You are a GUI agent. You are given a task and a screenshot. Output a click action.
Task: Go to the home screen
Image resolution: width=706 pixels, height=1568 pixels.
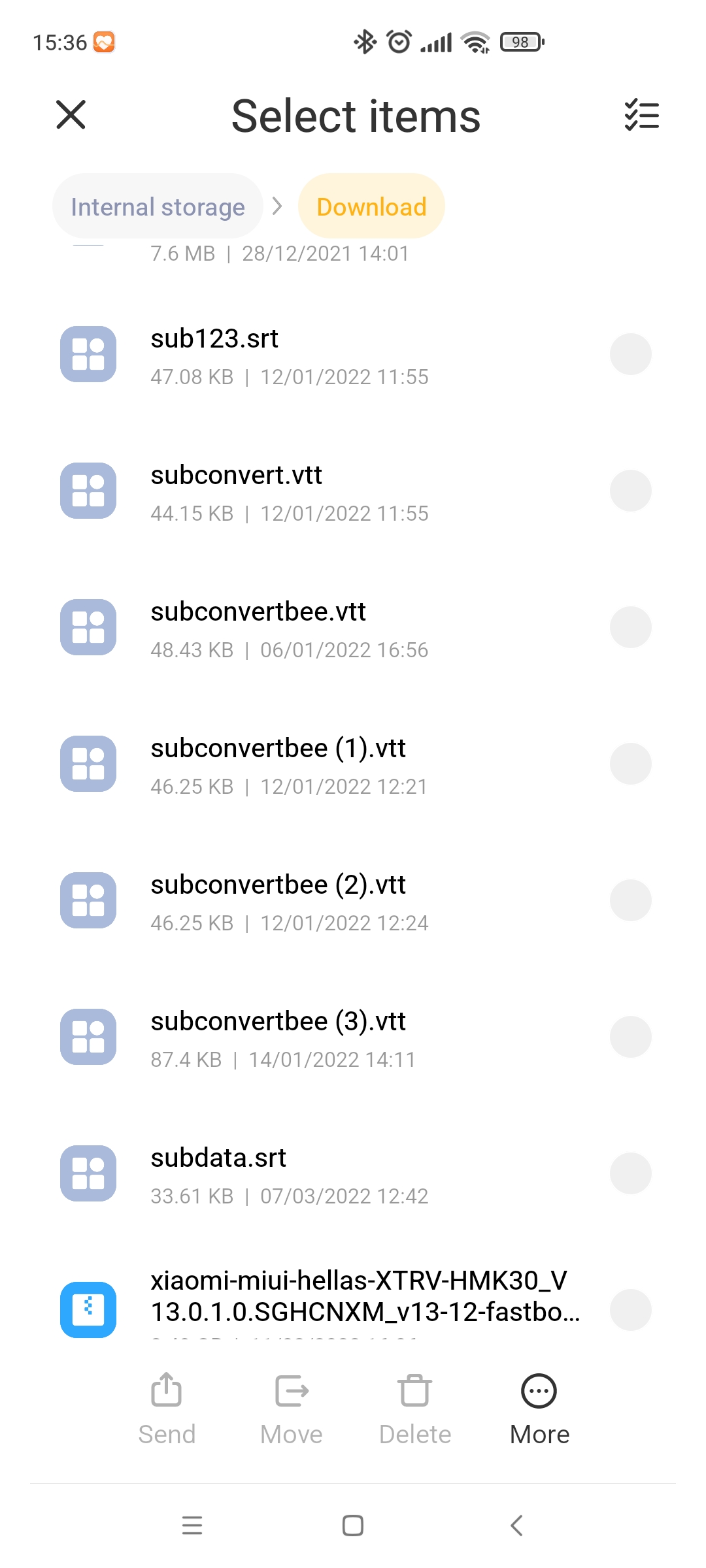[353, 1526]
